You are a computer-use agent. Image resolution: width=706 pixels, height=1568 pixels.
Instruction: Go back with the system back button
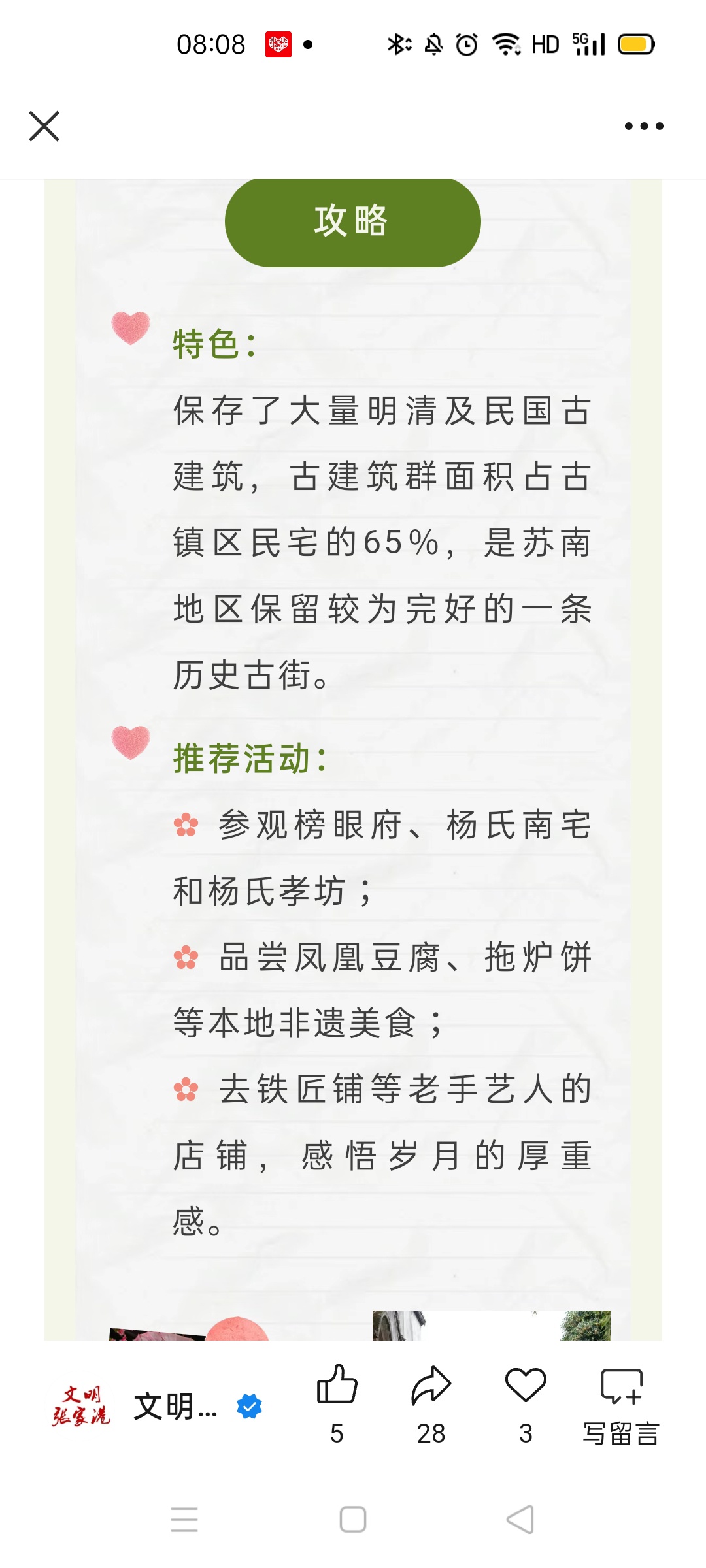pyautogui.click(x=520, y=1519)
